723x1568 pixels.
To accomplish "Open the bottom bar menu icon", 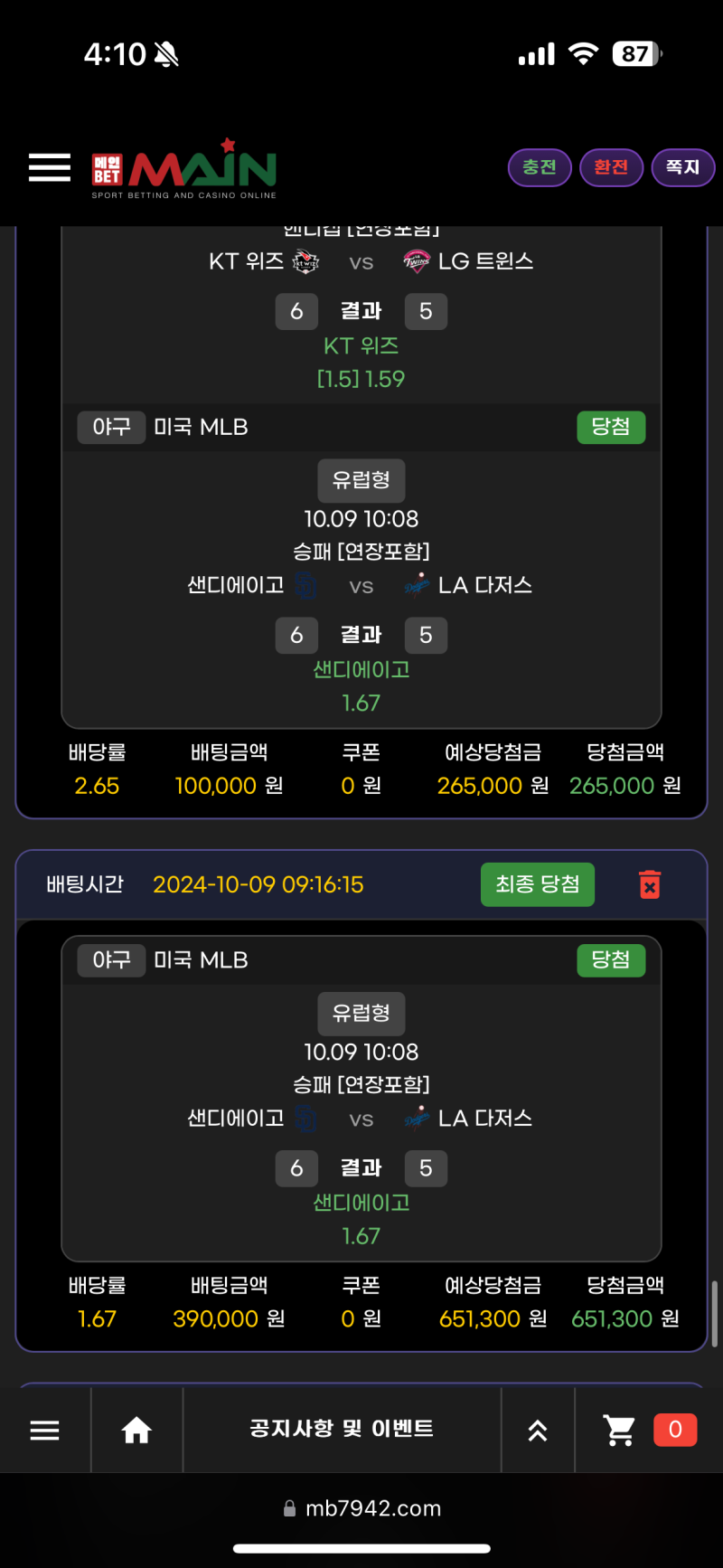I will tap(45, 1430).
